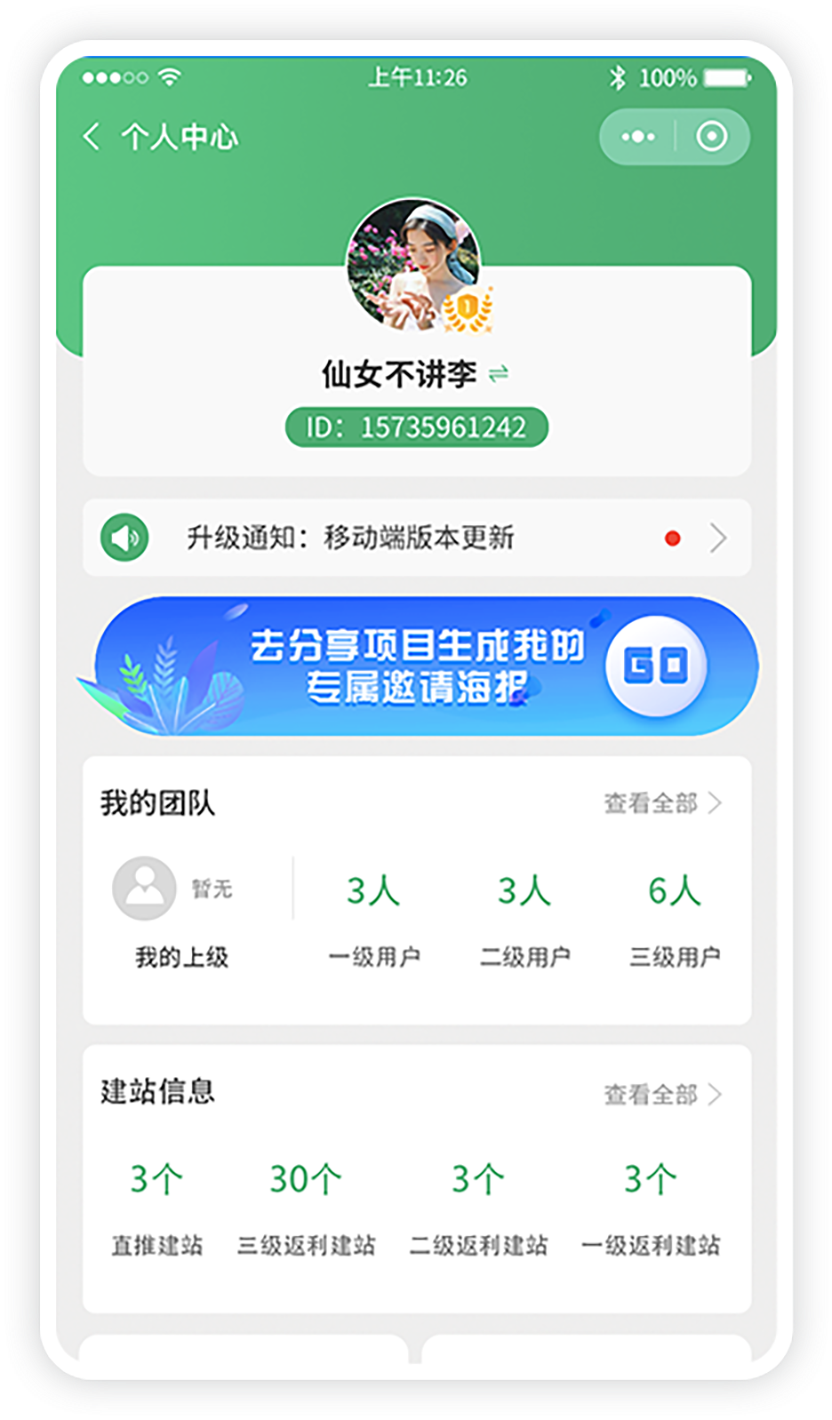The width and height of the screenshot is (832, 1420).
Task: Go back from 个人中心
Action: [x=92, y=137]
